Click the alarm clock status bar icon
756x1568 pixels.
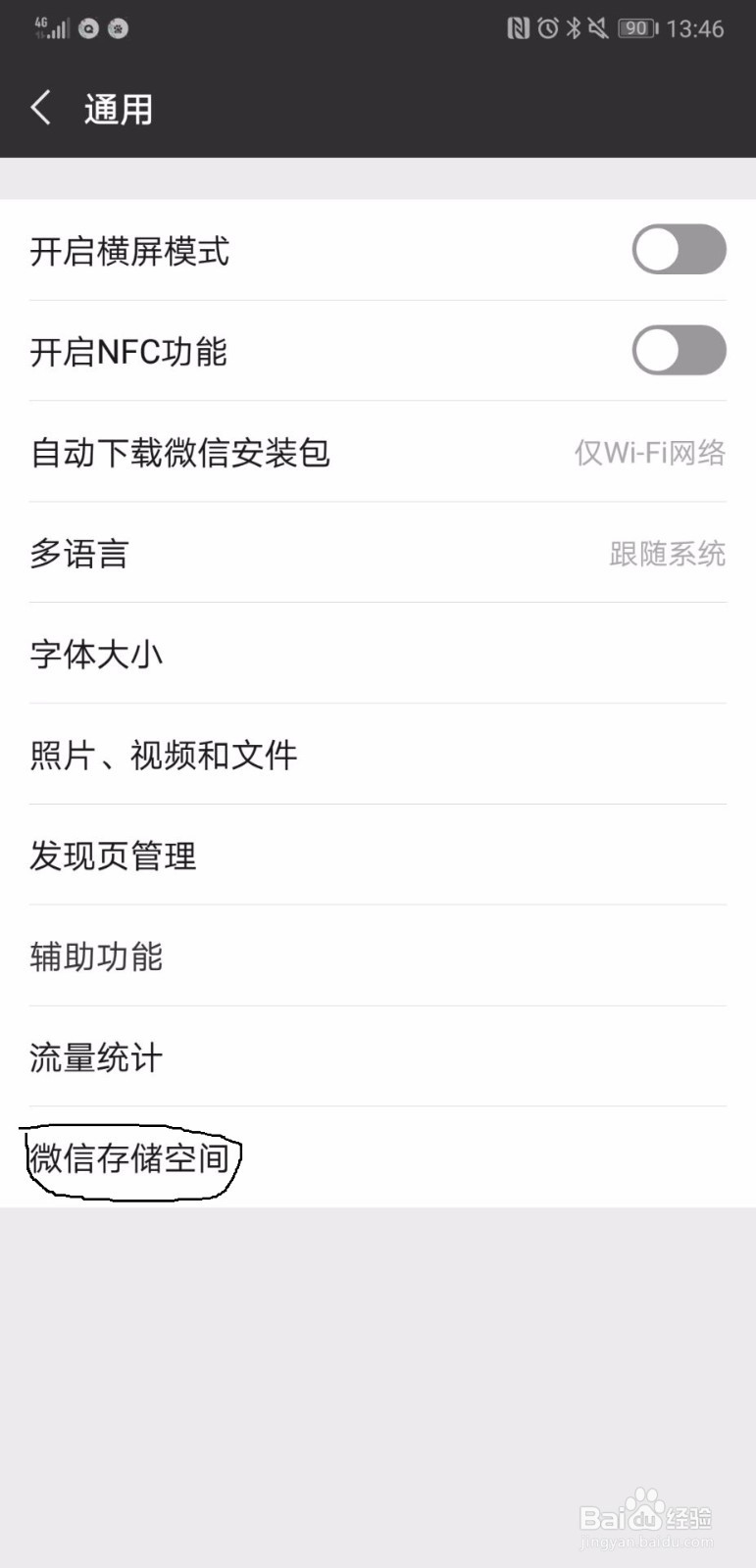coord(546,28)
